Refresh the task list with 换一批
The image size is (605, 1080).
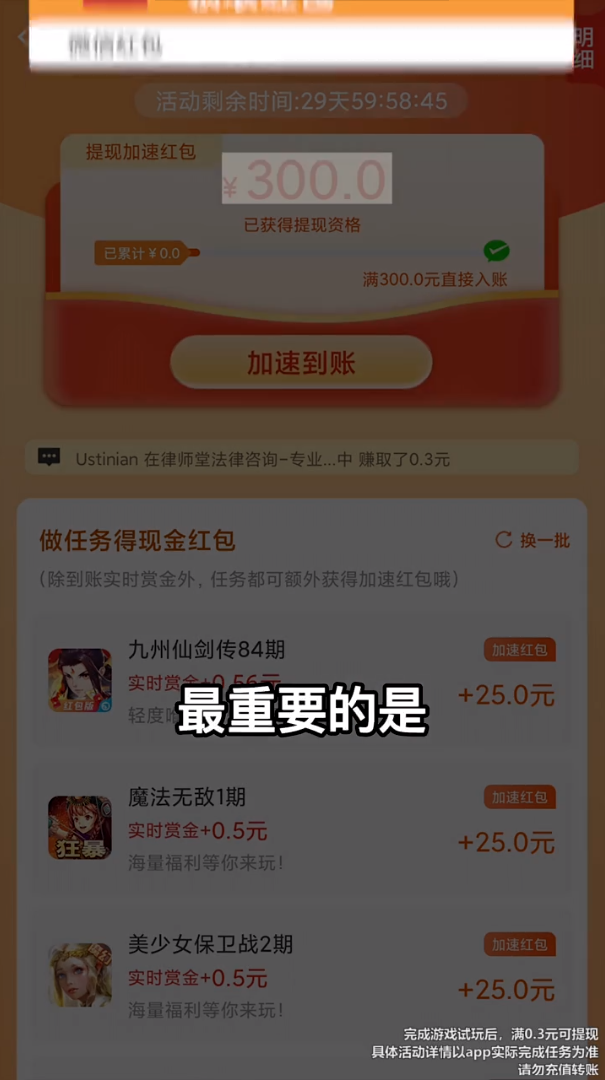[533, 540]
